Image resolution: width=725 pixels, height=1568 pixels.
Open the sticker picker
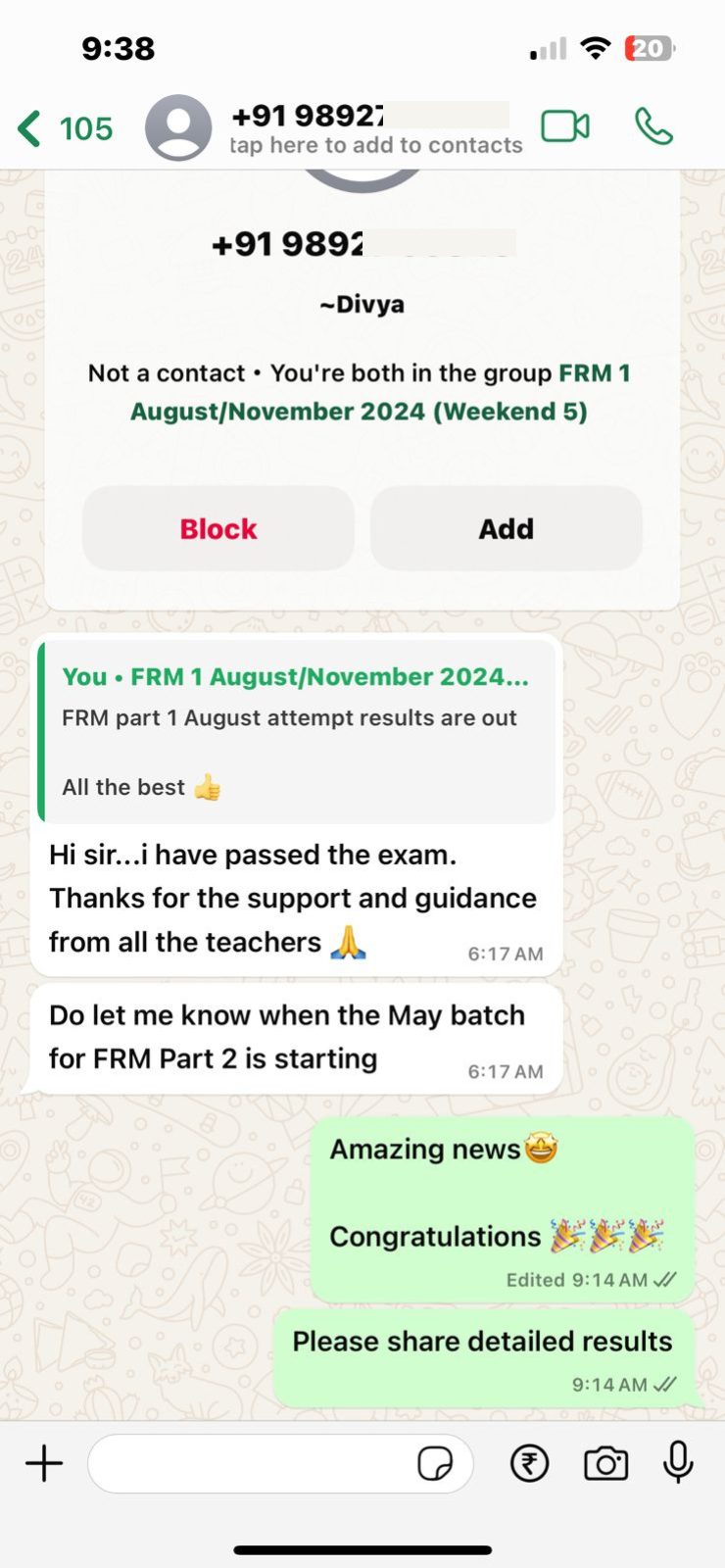coord(435,1464)
